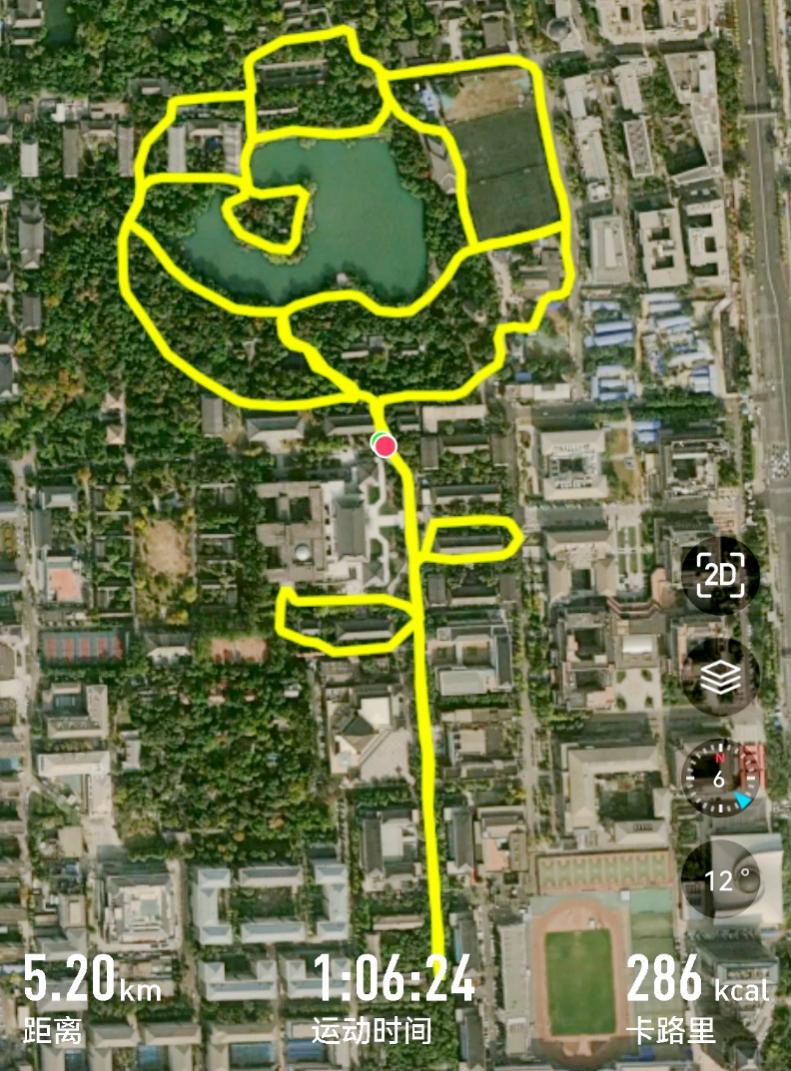Open the map layers selector
The image size is (791, 1071).
719,678
